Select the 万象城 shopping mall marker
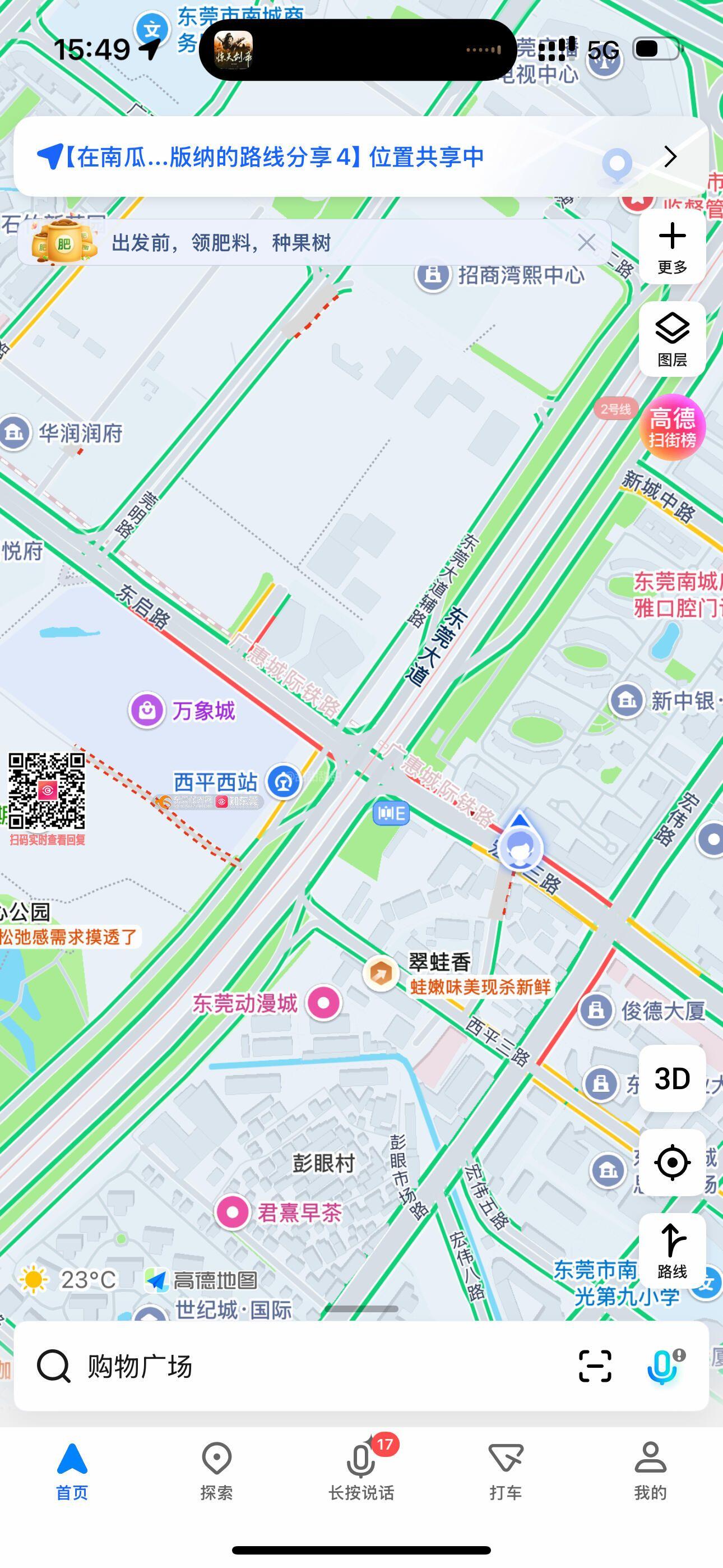Screen dimensions: 723x1568 [147, 711]
